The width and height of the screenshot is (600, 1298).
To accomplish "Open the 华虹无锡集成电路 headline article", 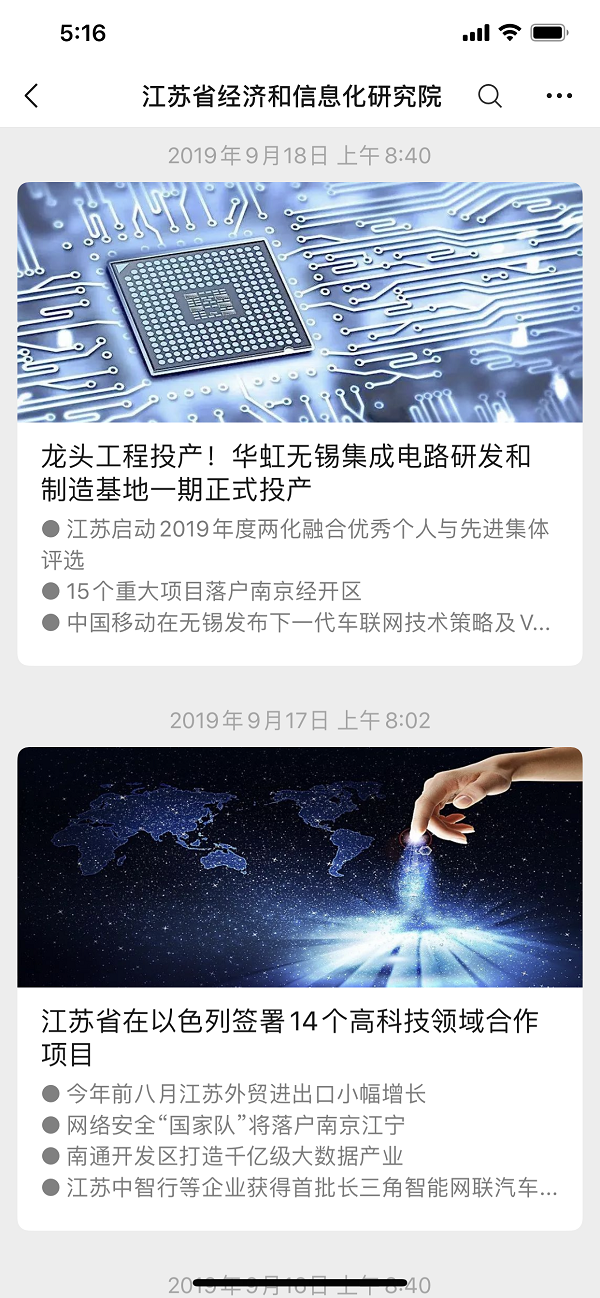I will 286,473.
